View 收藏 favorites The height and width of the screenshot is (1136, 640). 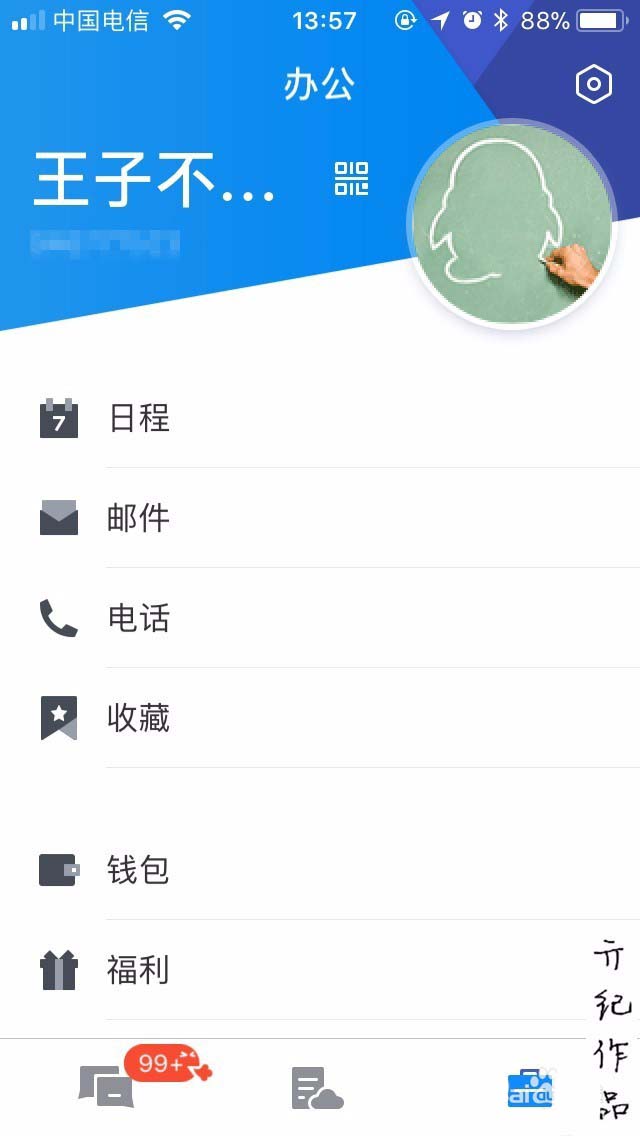[x=139, y=718]
